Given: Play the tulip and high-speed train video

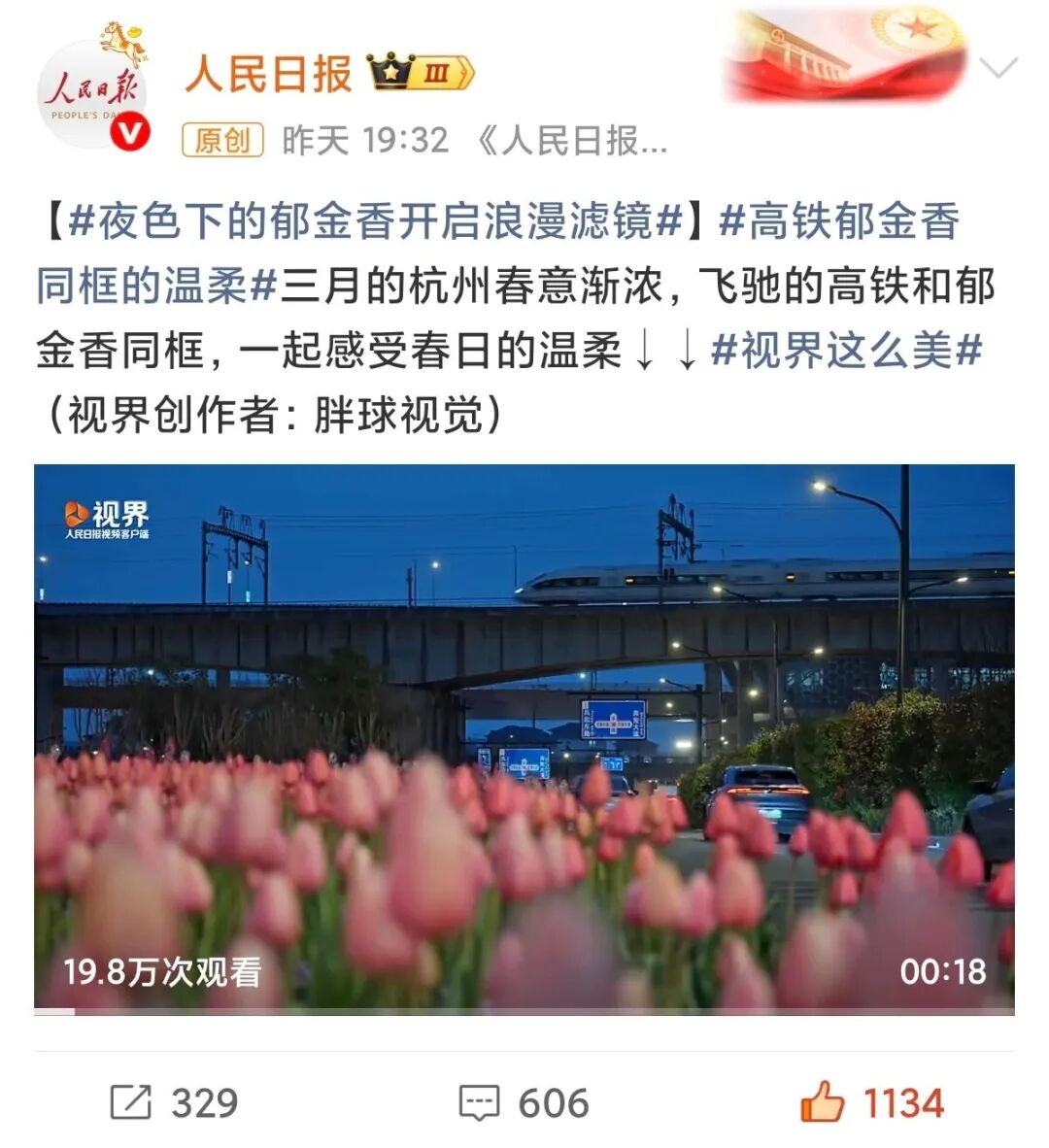Looking at the screenshot, I should coord(524,739).
